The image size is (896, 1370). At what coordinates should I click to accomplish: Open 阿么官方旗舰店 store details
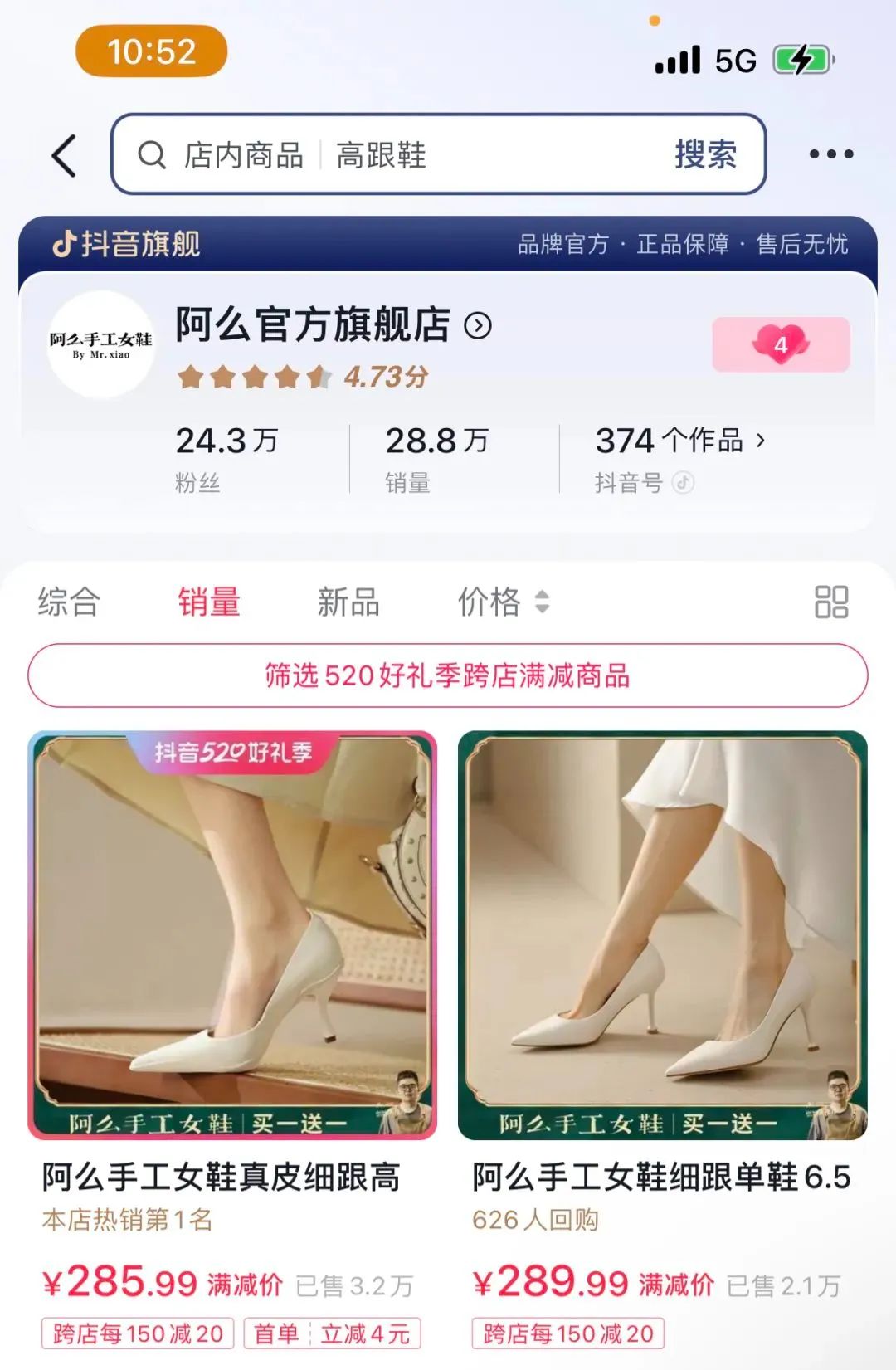pos(332,325)
